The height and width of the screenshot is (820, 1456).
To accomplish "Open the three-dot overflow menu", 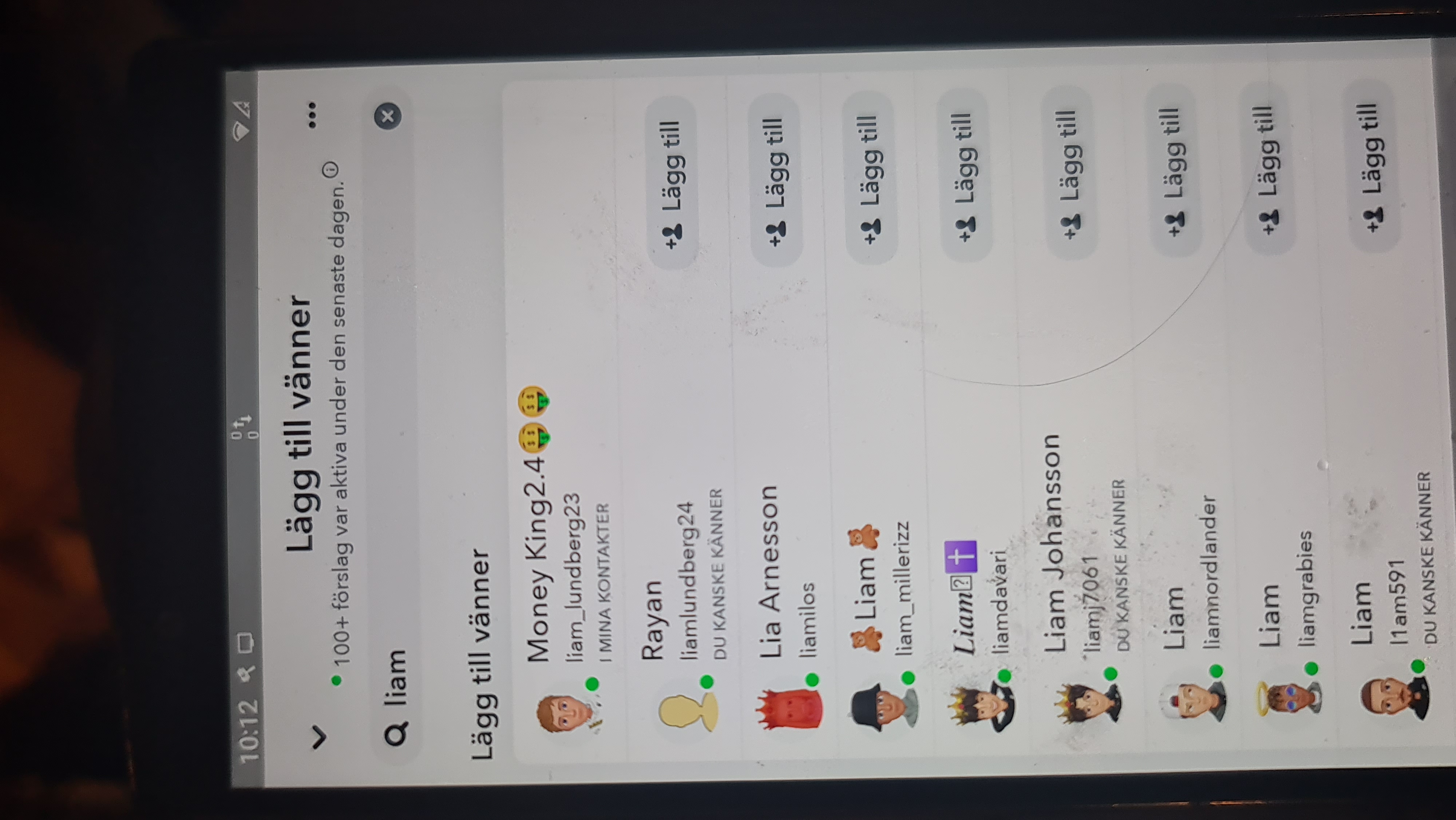I will pyautogui.click(x=312, y=115).
